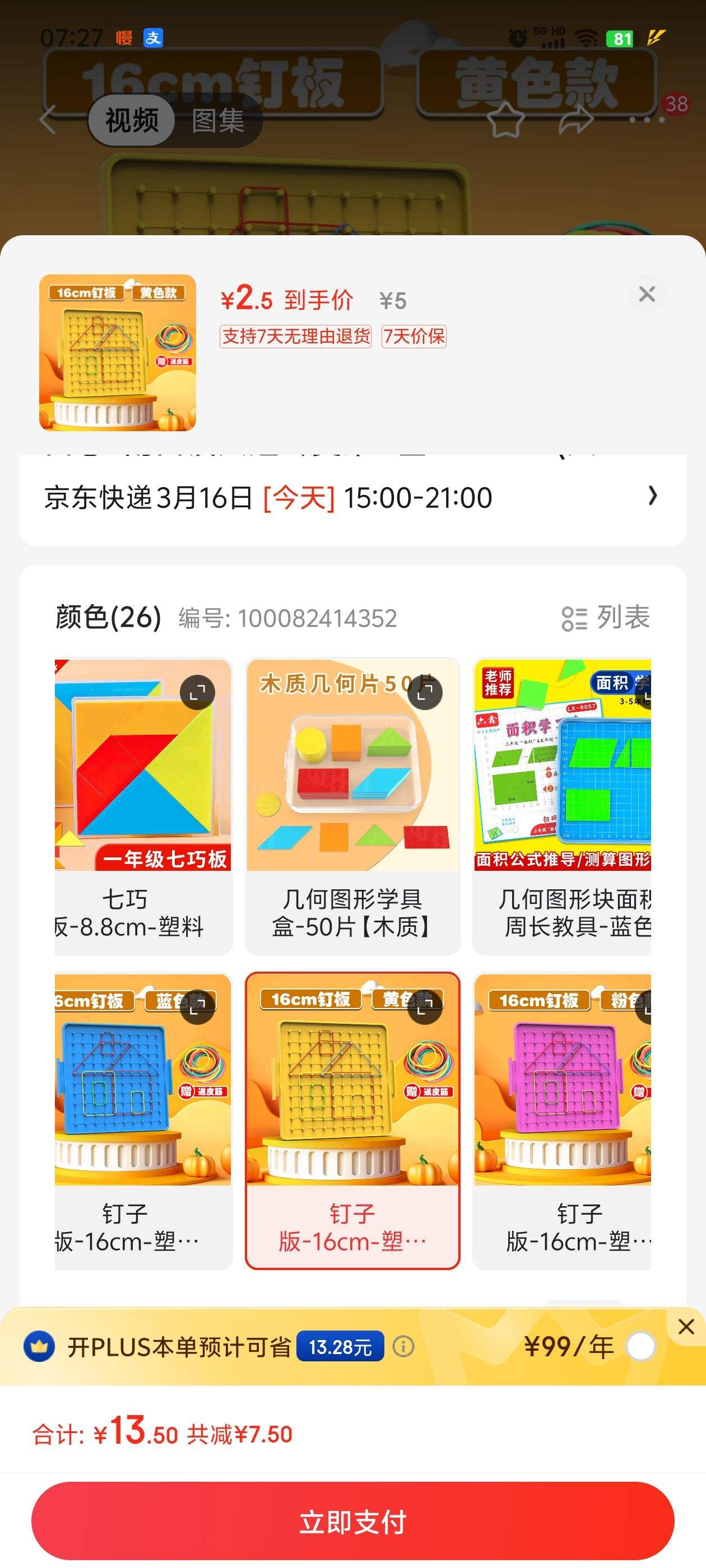Switch to the 图集 gallery tab
Image resolution: width=706 pixels, height=1568 pixels.
point(218,120)
